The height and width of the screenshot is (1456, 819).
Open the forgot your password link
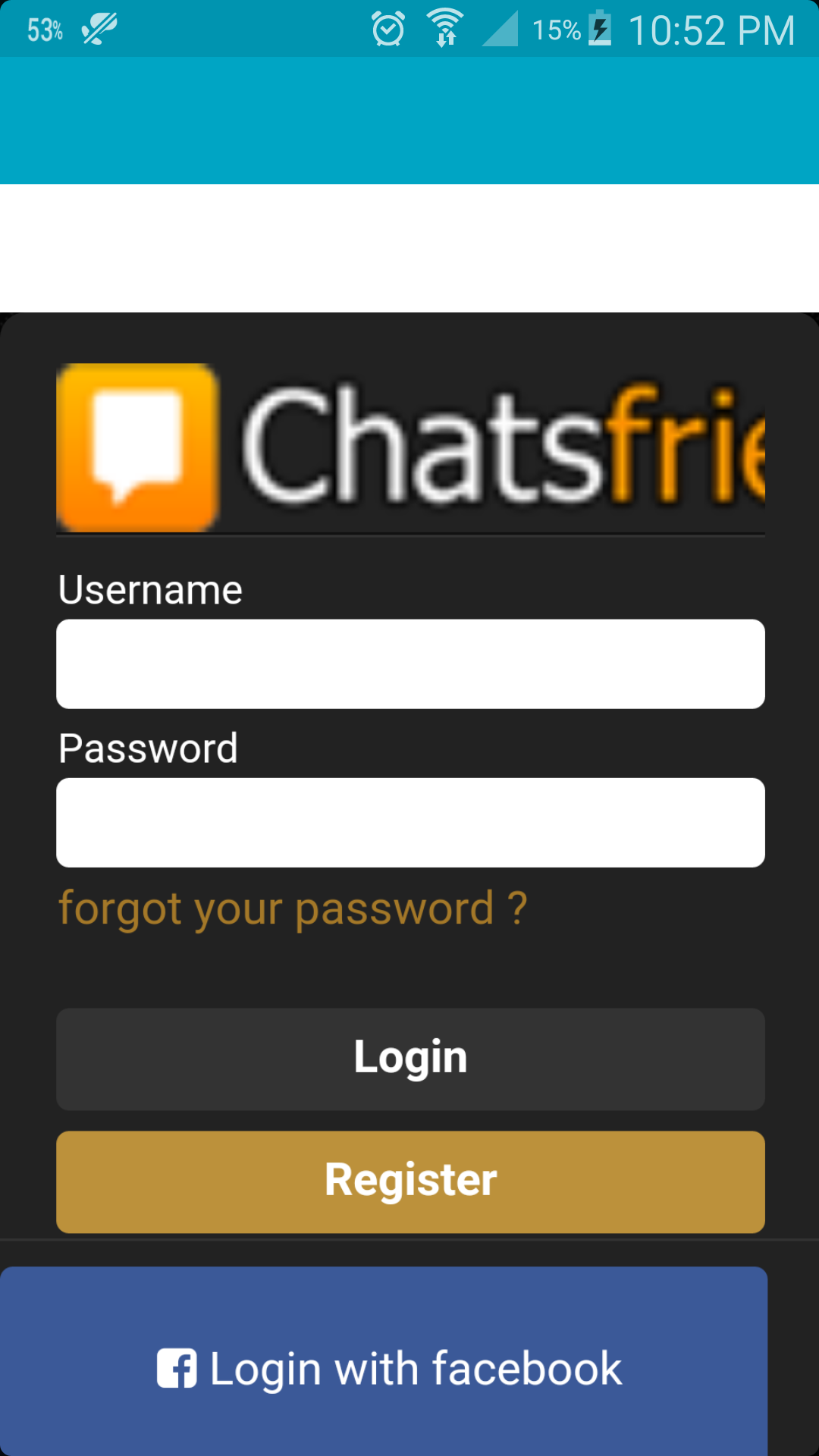coord(293,908)
